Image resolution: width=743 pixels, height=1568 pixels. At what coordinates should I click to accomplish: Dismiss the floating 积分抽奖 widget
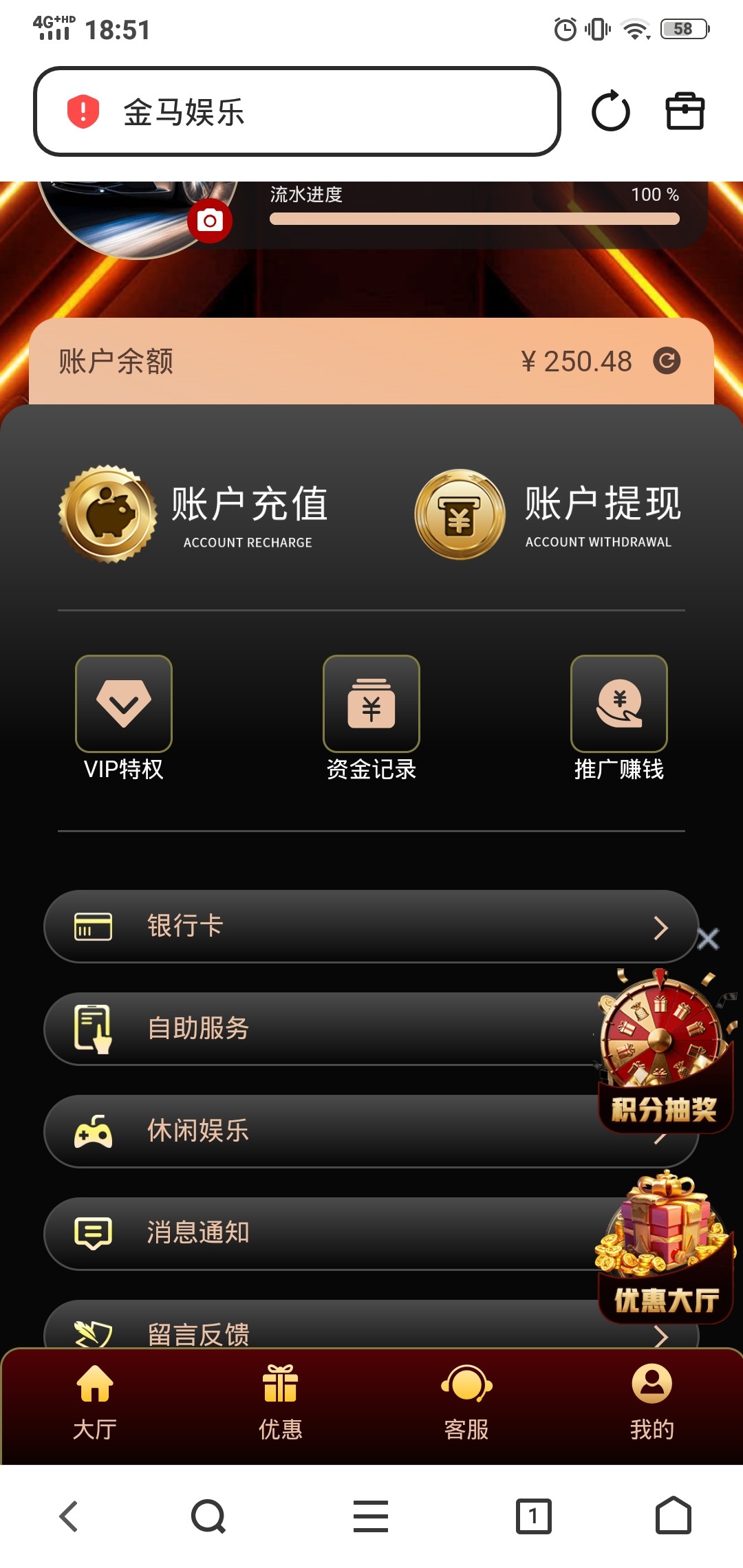(x=708, y=939)
